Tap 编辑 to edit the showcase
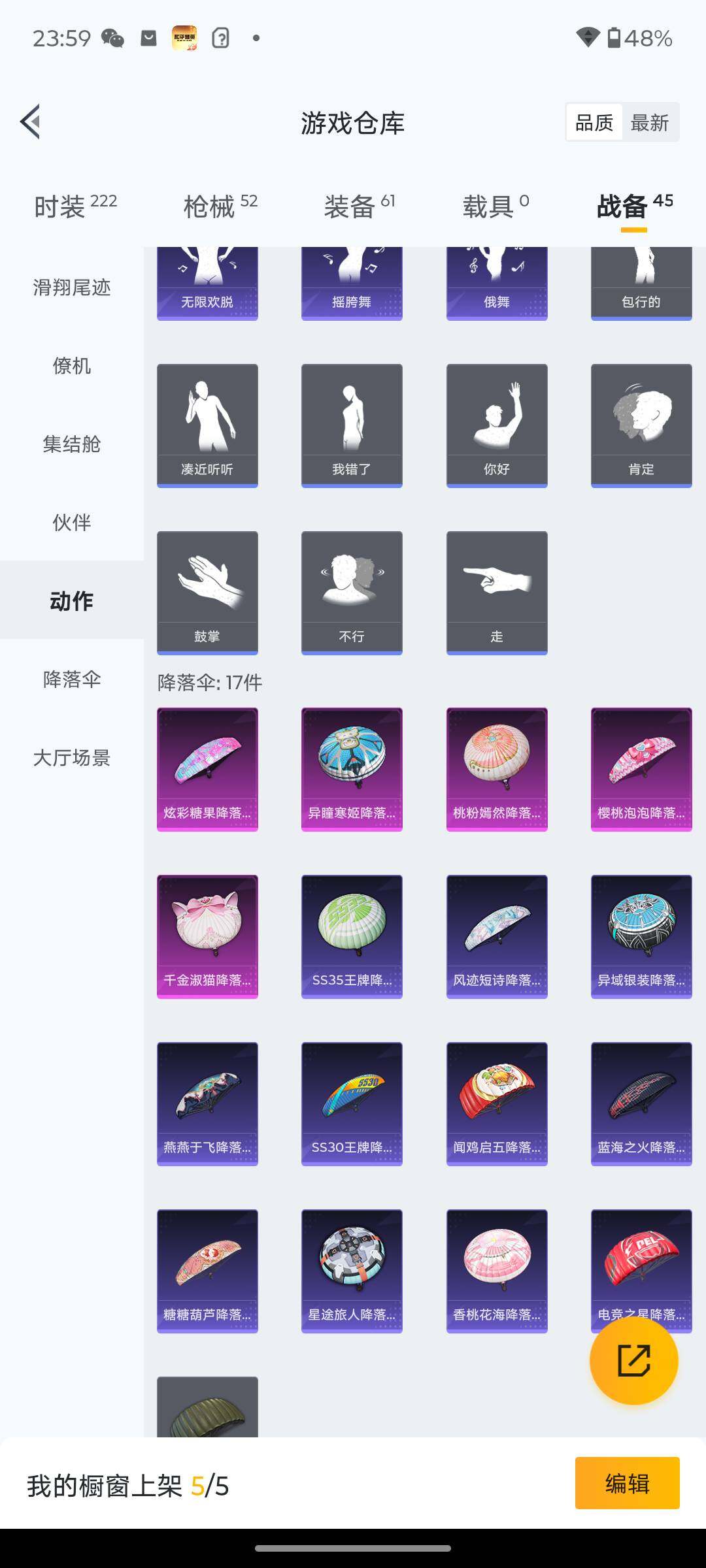706x1568 pixels. [627, 1484]
